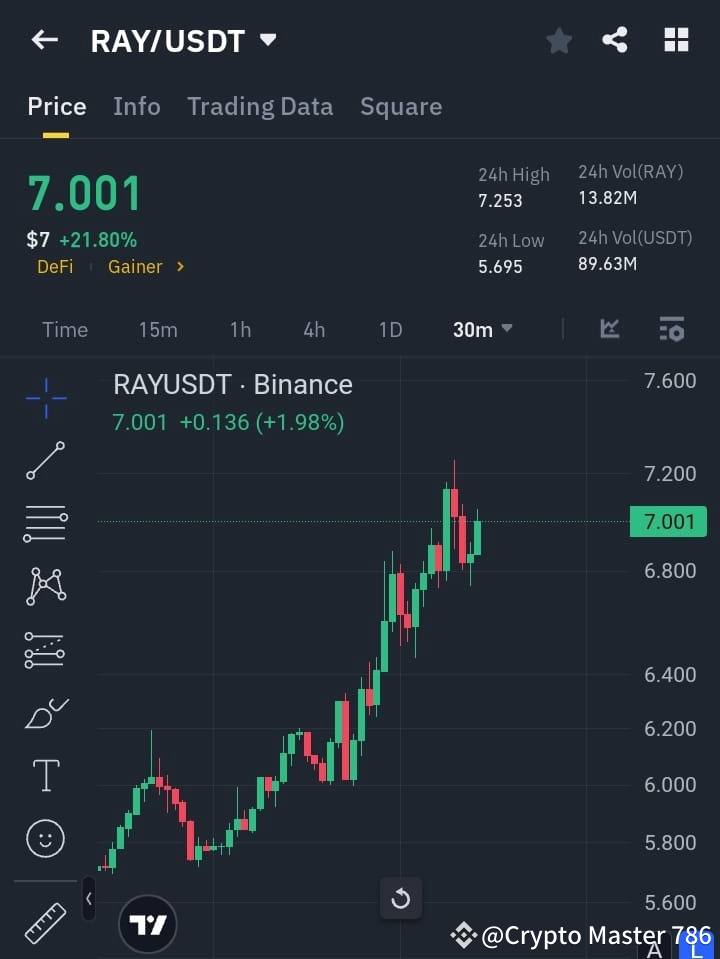The height and width of the screenshot is (959, 720).
Task: Collapse the drawing tools sidebar
Action: coord(88,899)
